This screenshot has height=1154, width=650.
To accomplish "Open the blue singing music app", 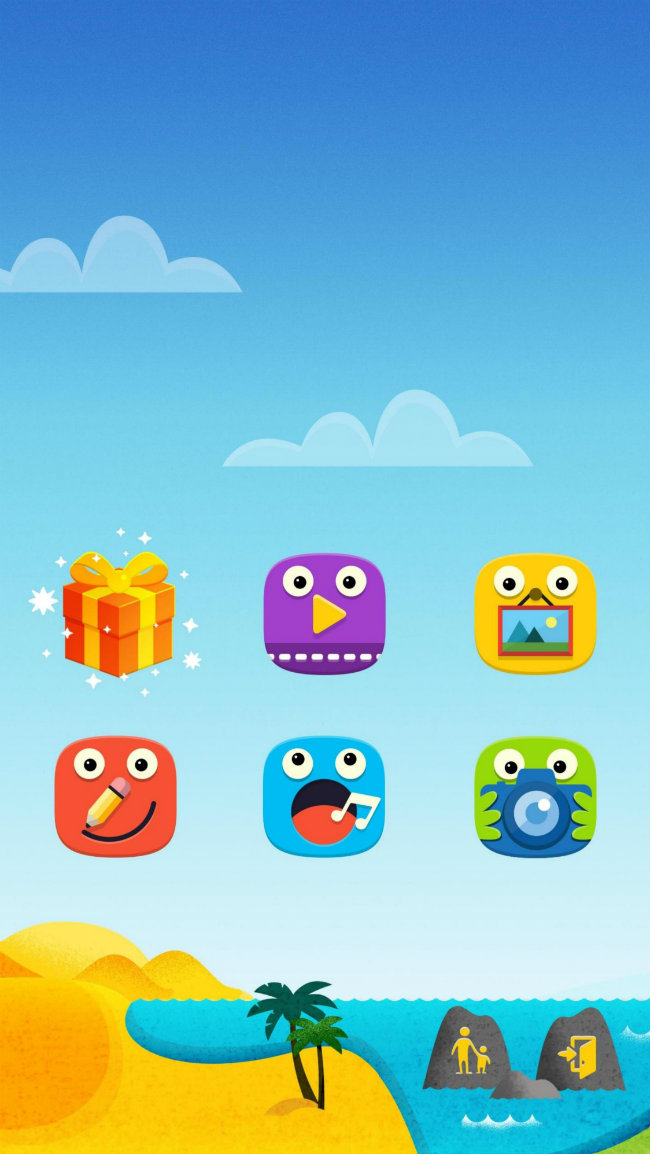I will point(325,796).
